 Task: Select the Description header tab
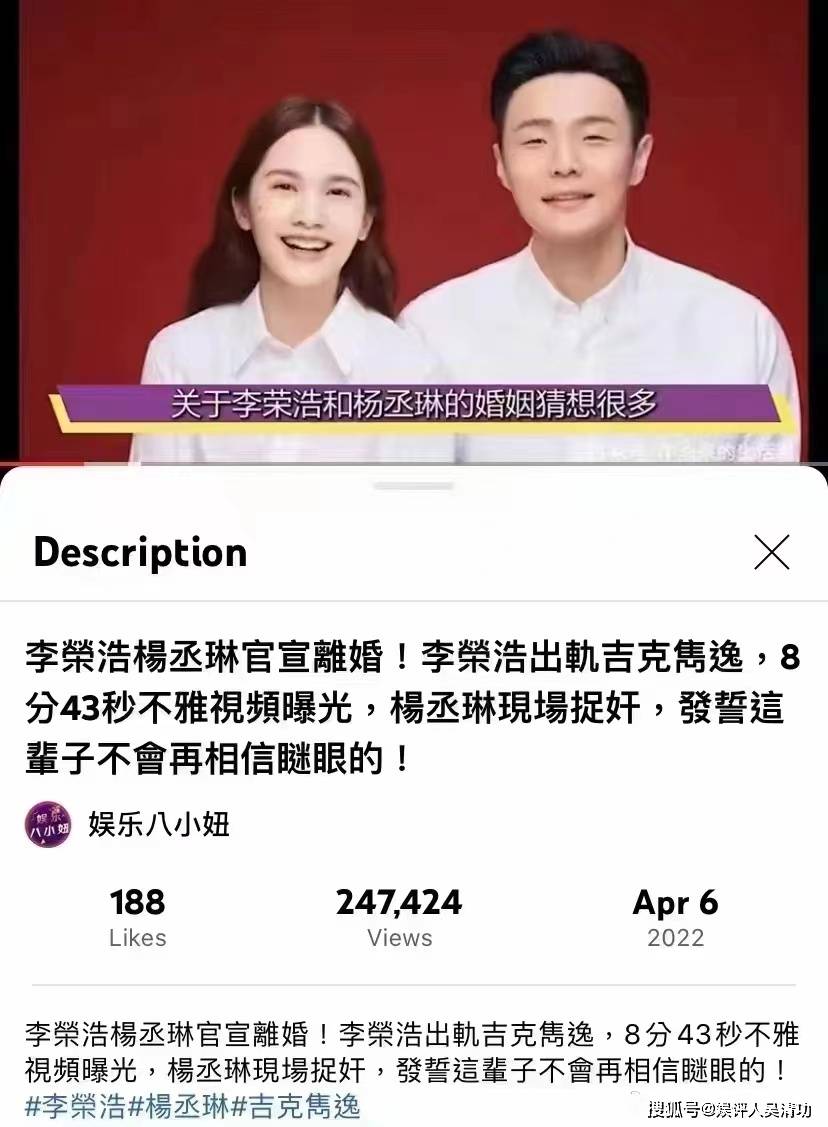(x=140, y=551)
